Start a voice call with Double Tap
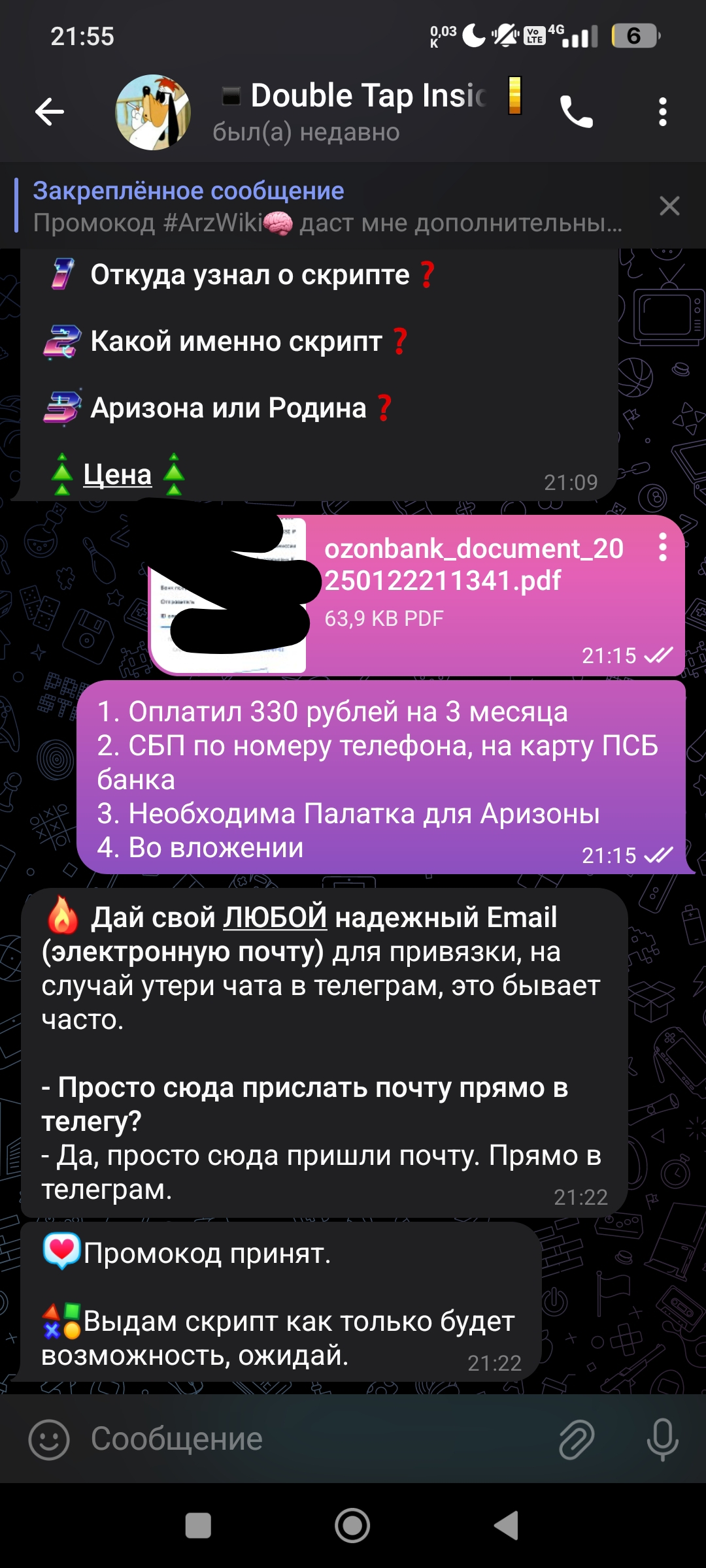Viewport: 706px width, 1568px height. (576, 112)
